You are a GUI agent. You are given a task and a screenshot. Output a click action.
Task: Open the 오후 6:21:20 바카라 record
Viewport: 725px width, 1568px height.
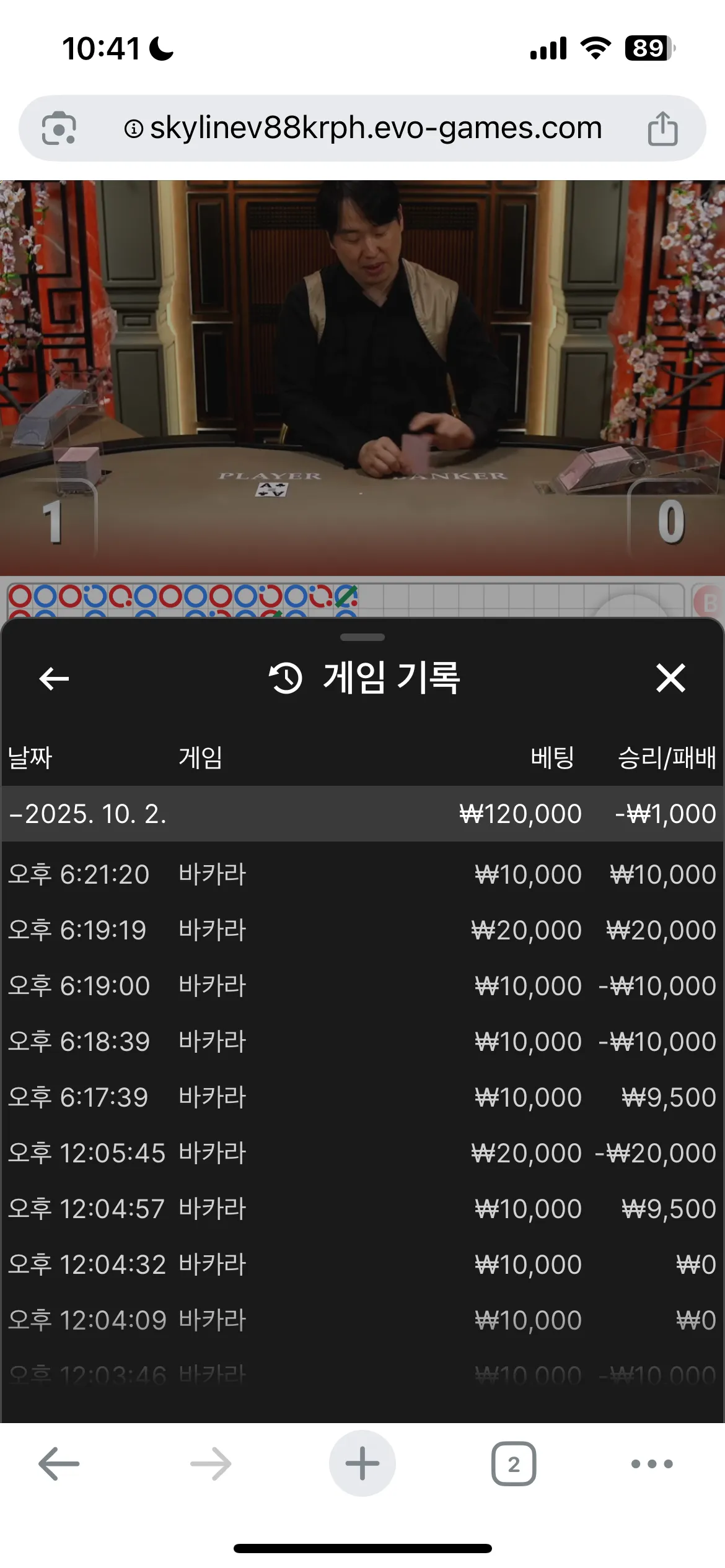[x=362, y=874]
